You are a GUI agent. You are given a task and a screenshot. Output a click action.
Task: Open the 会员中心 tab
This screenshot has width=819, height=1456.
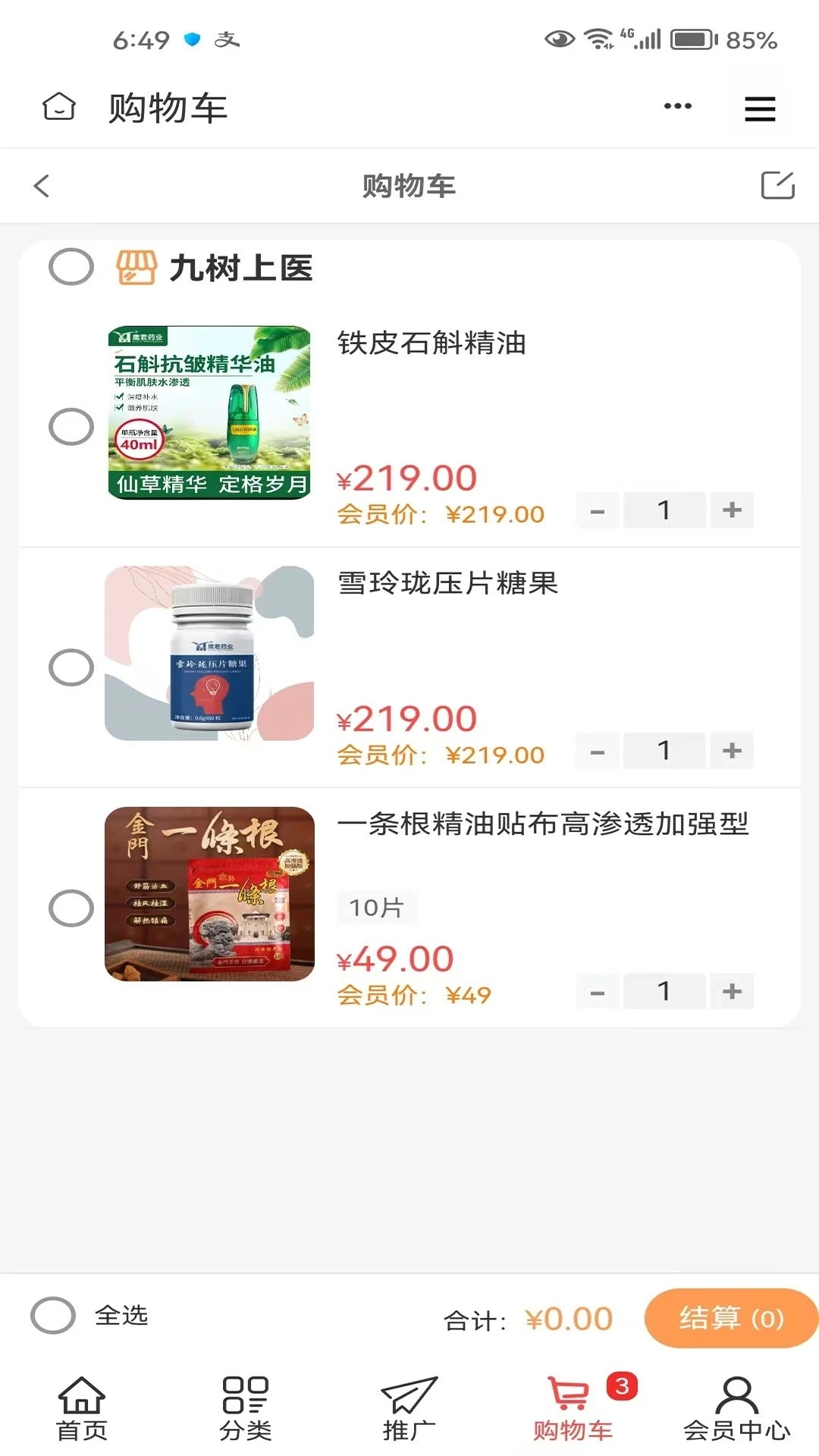(x=736, y=1408)
